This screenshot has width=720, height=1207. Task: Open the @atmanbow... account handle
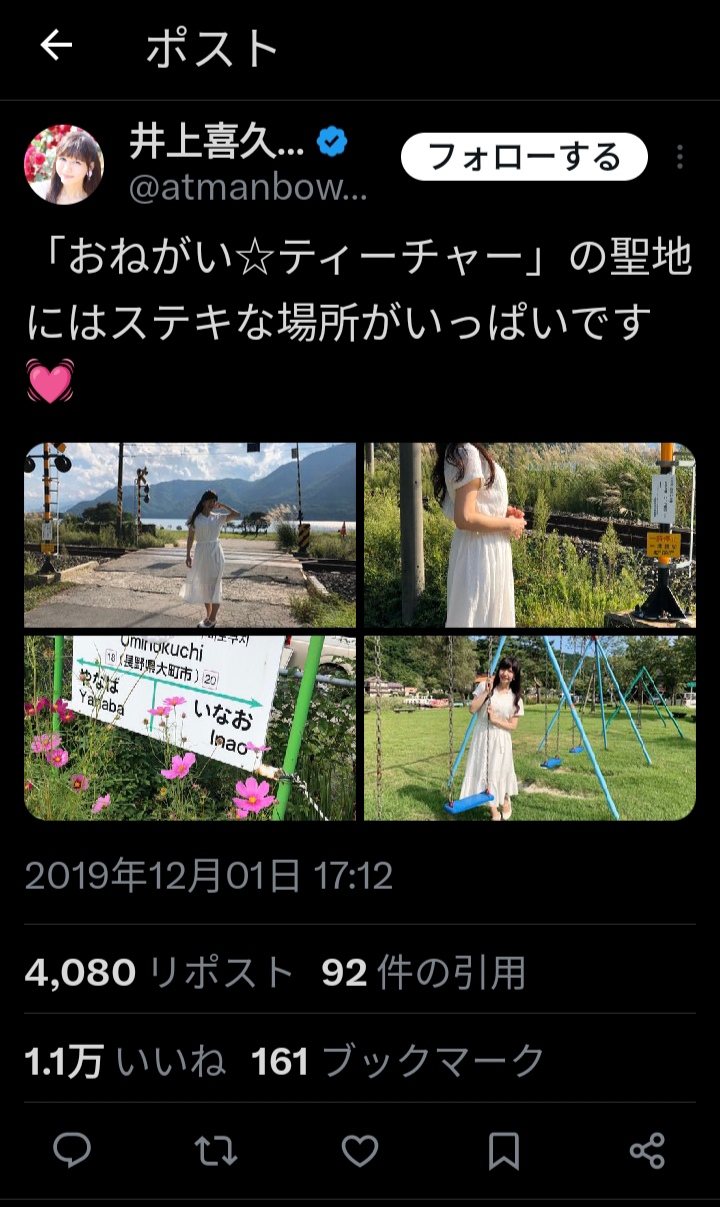click(248, 188)
